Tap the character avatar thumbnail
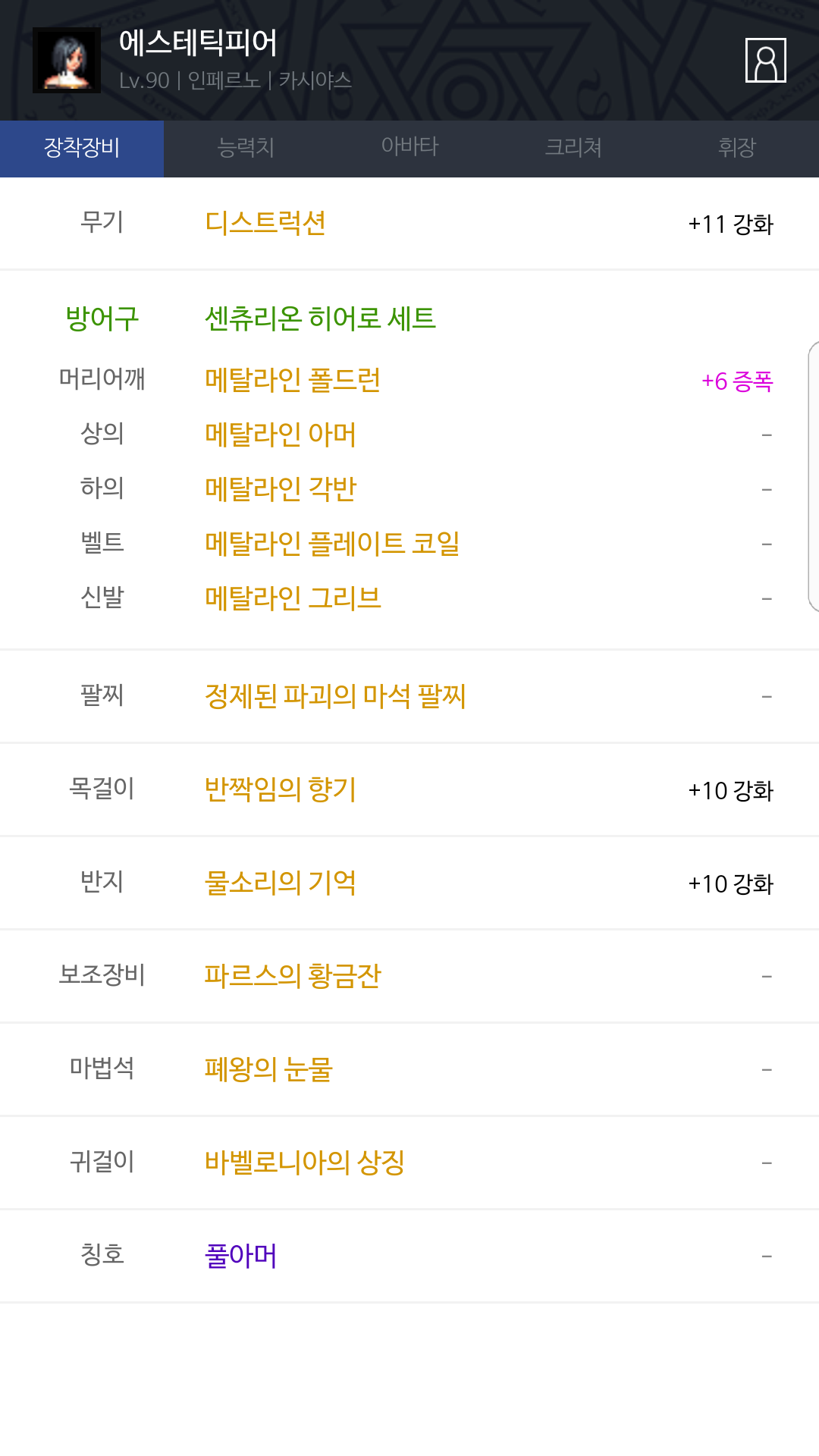This screenshot has height=1456, width=819. point(67,60)
